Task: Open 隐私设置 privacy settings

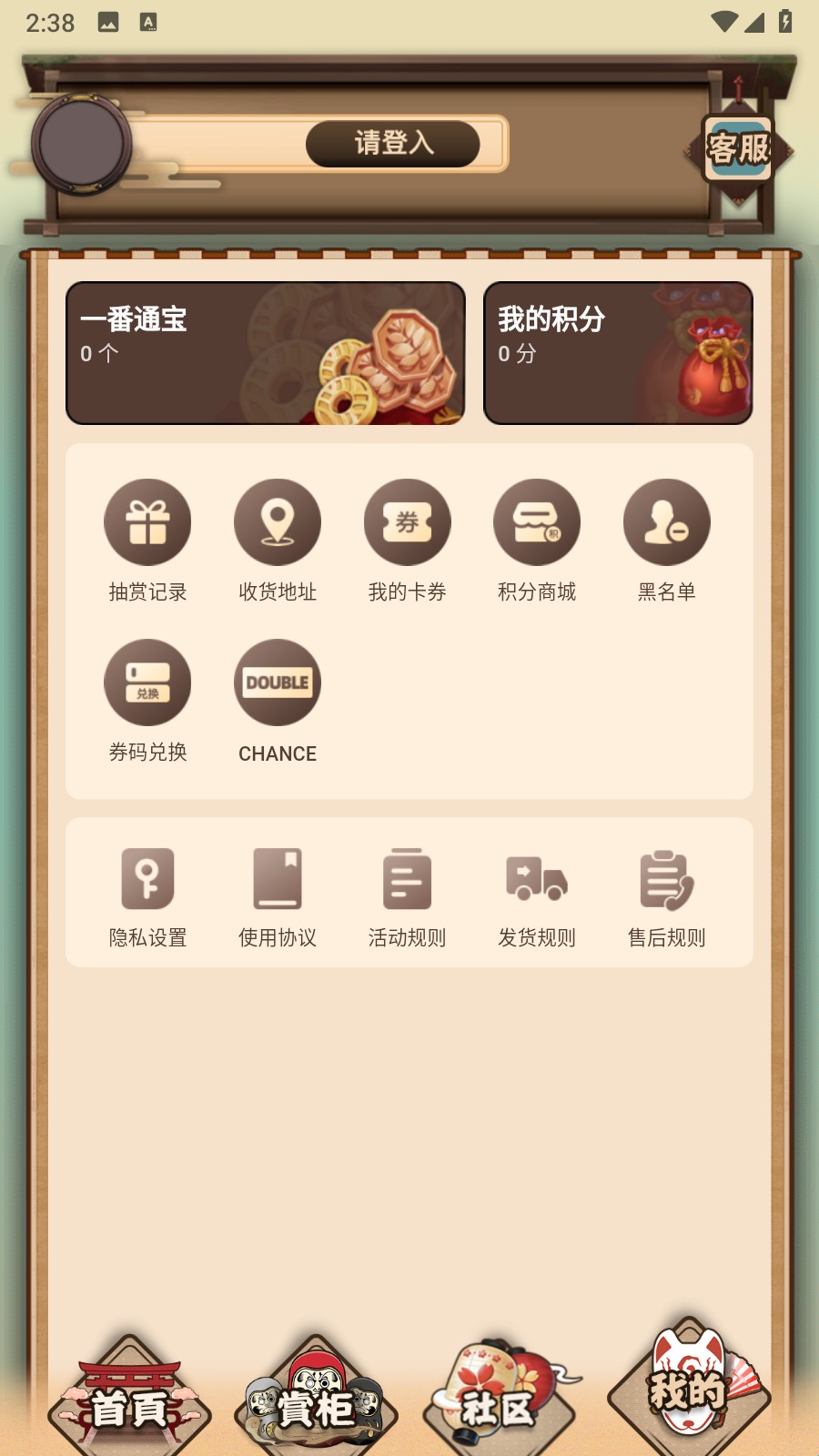Action: 147,896
